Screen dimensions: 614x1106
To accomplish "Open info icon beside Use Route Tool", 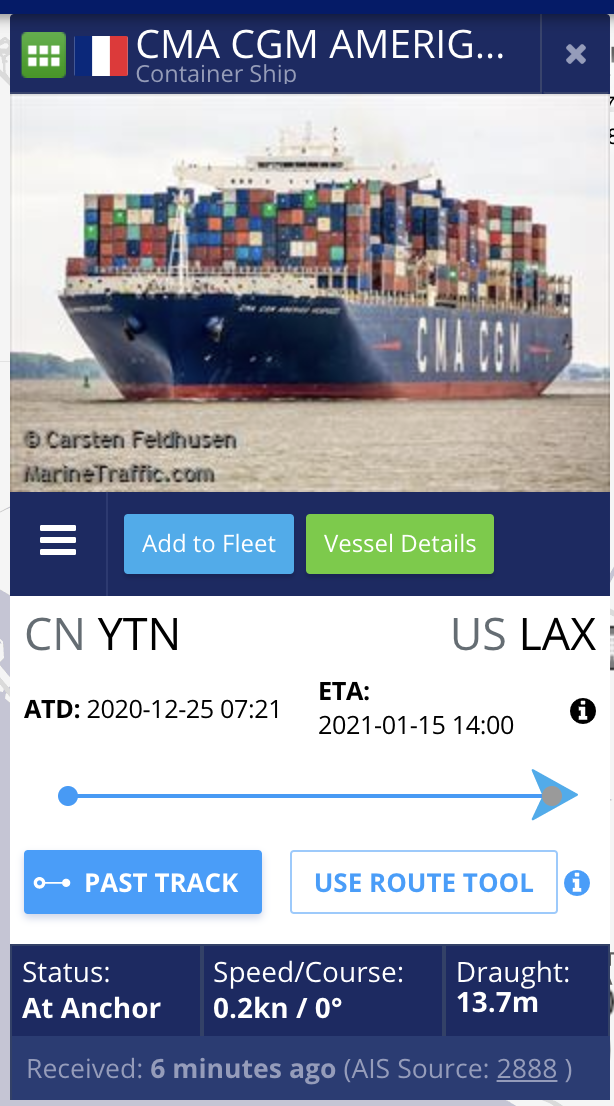I will click(x=577, y=882).
